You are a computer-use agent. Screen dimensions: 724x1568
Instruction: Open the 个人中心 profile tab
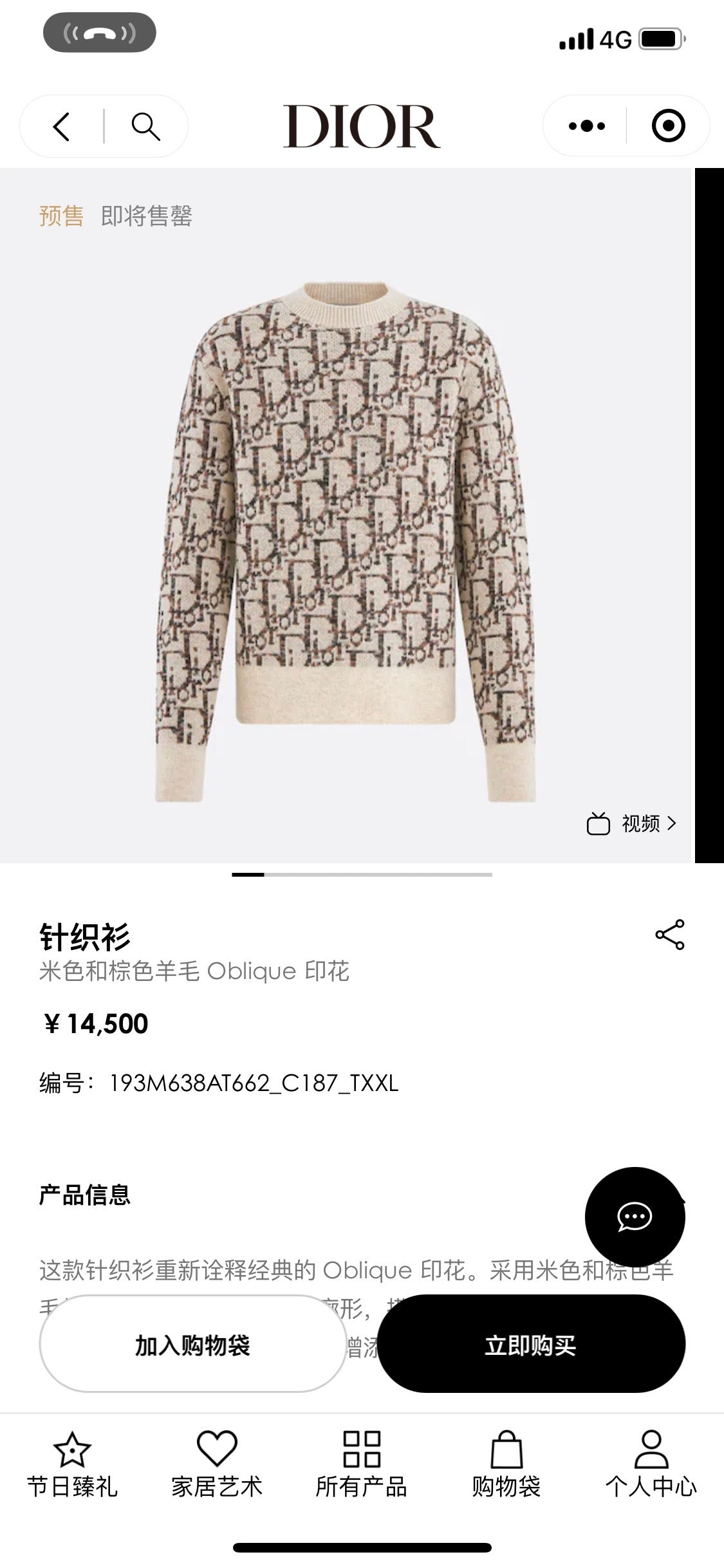pyautogui.click(x=651, y=1466)
